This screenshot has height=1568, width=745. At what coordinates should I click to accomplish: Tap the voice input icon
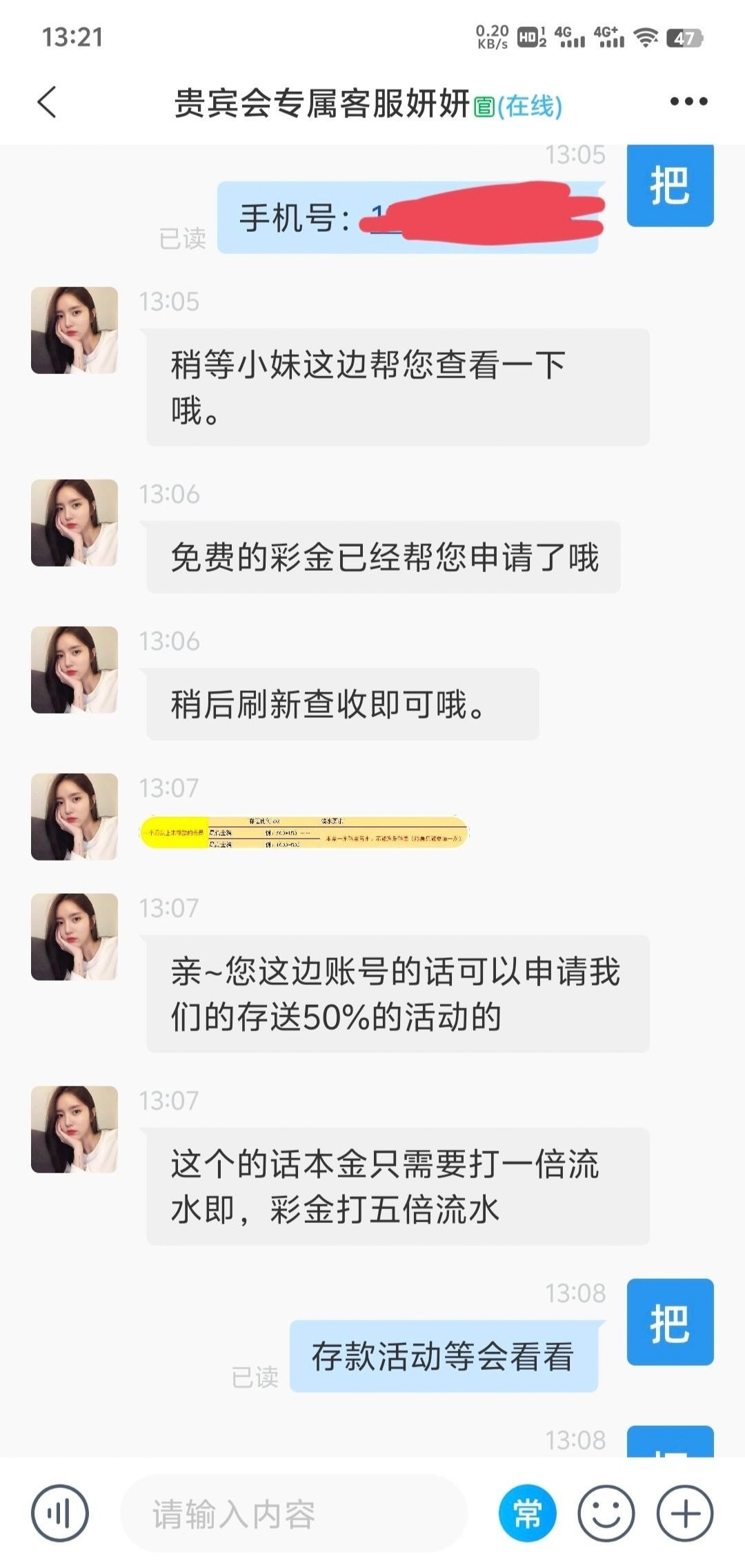[60, 1513]
